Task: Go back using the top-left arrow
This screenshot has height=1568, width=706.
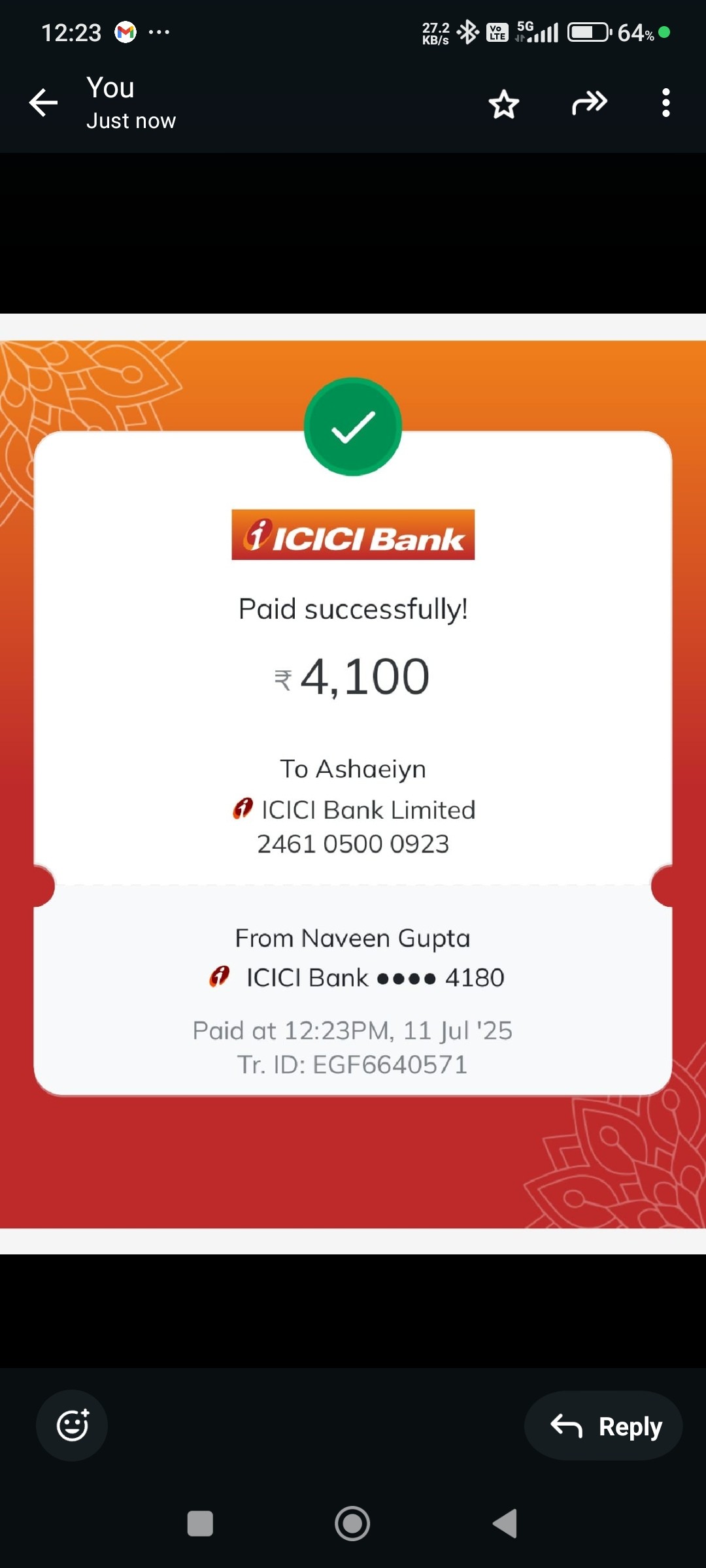Action: coord(43,103)
